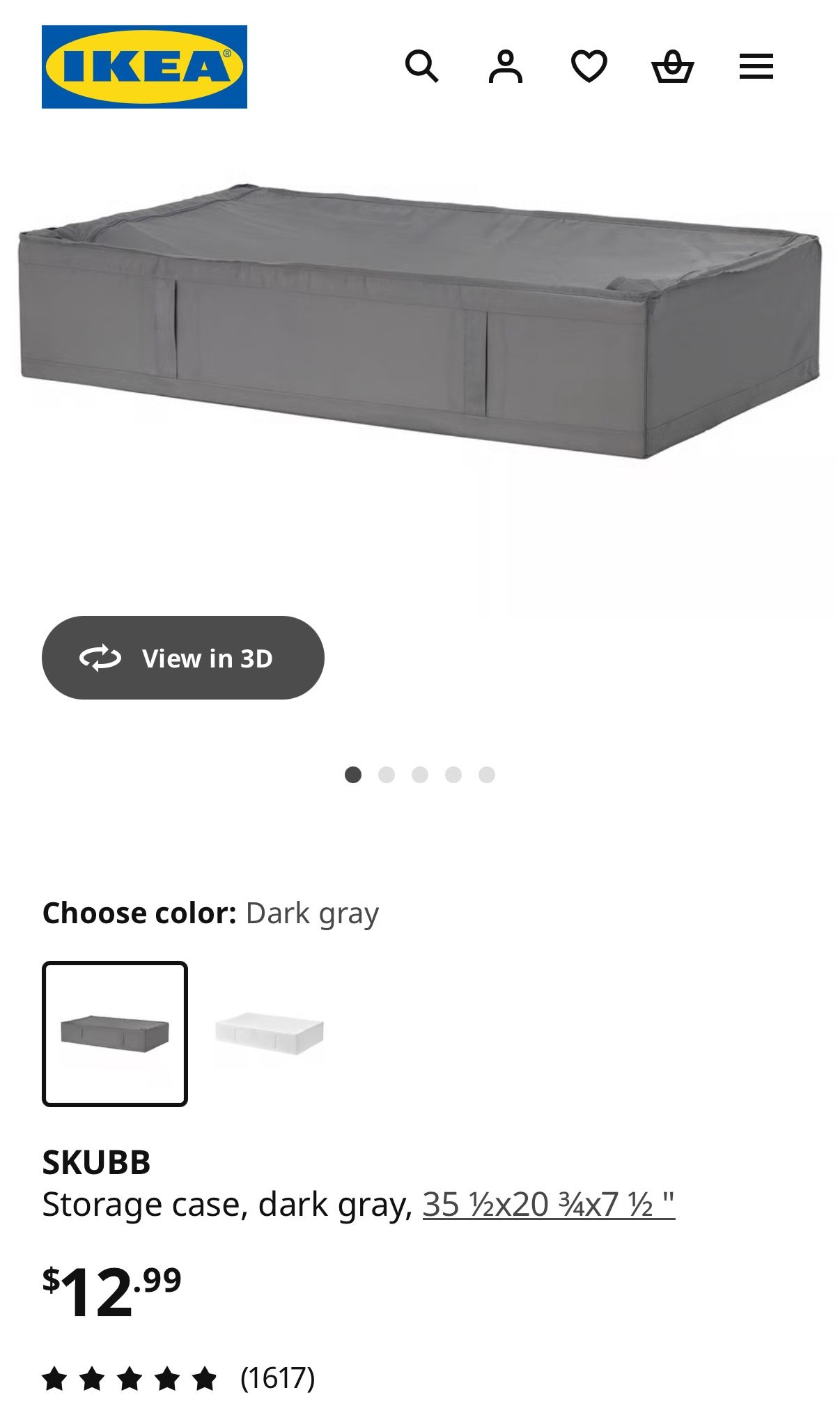Select the fourth carousel dot
840x1420 pixels.
(453, 773)
